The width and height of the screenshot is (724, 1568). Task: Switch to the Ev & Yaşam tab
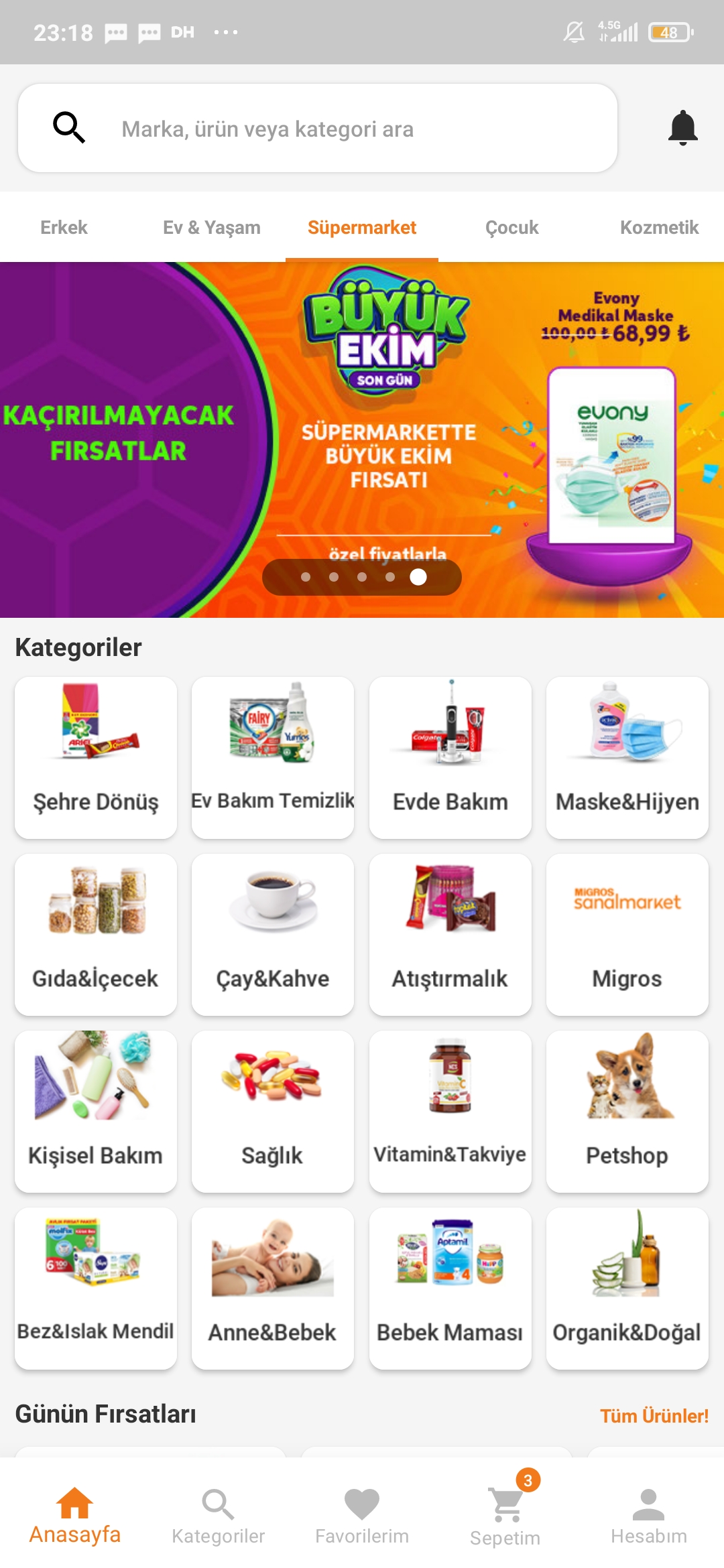coord(212,227)
